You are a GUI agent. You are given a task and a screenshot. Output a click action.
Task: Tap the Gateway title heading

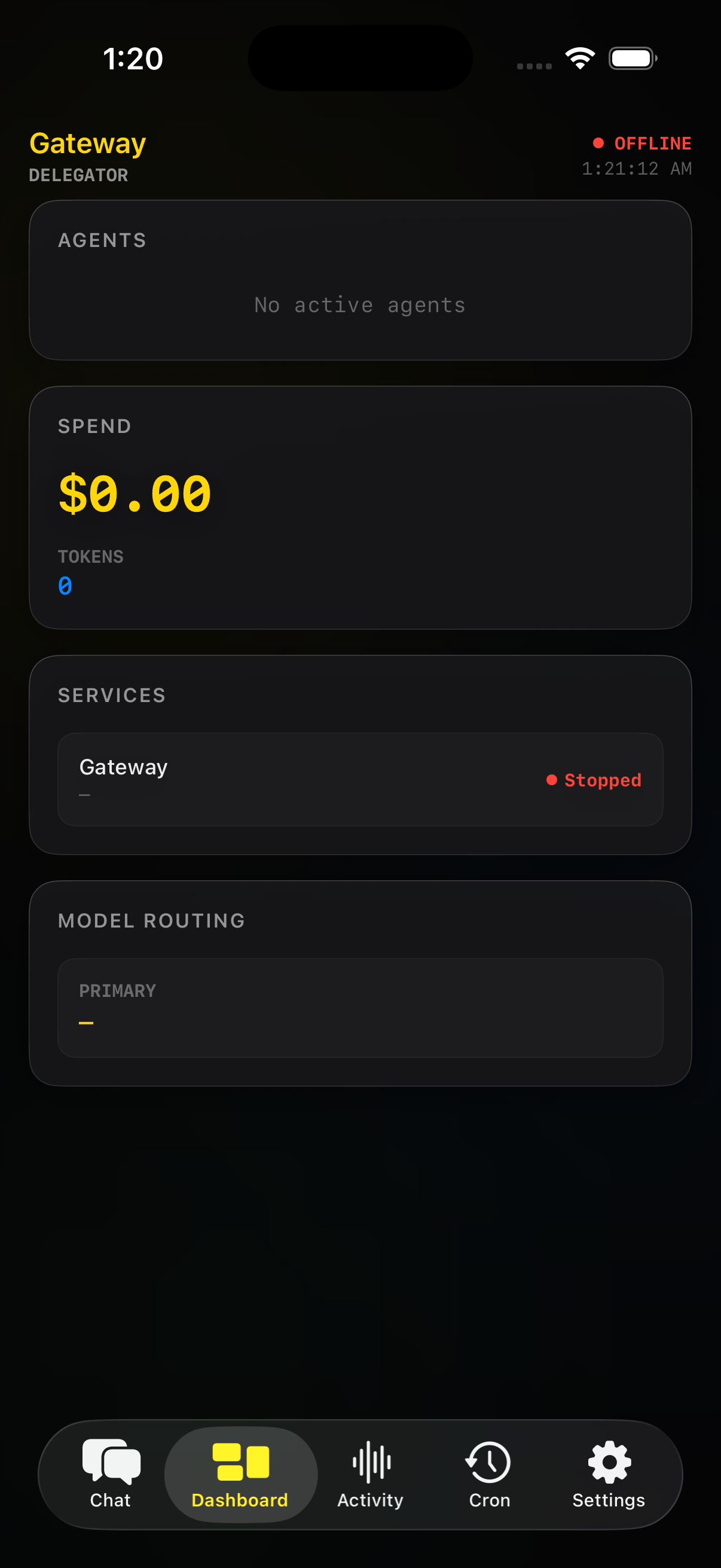(x=88, y=144)
